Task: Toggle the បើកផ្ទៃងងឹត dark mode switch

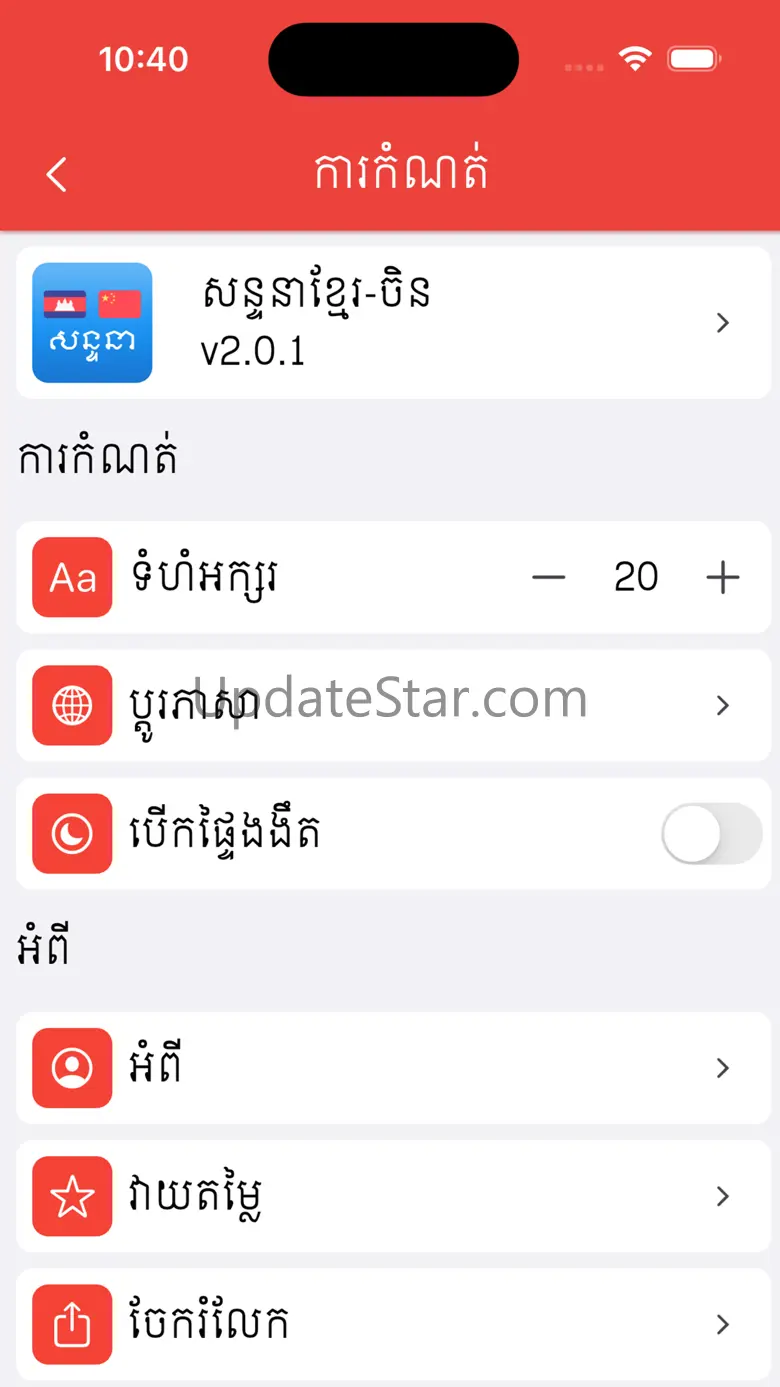Action: point(711,833)
